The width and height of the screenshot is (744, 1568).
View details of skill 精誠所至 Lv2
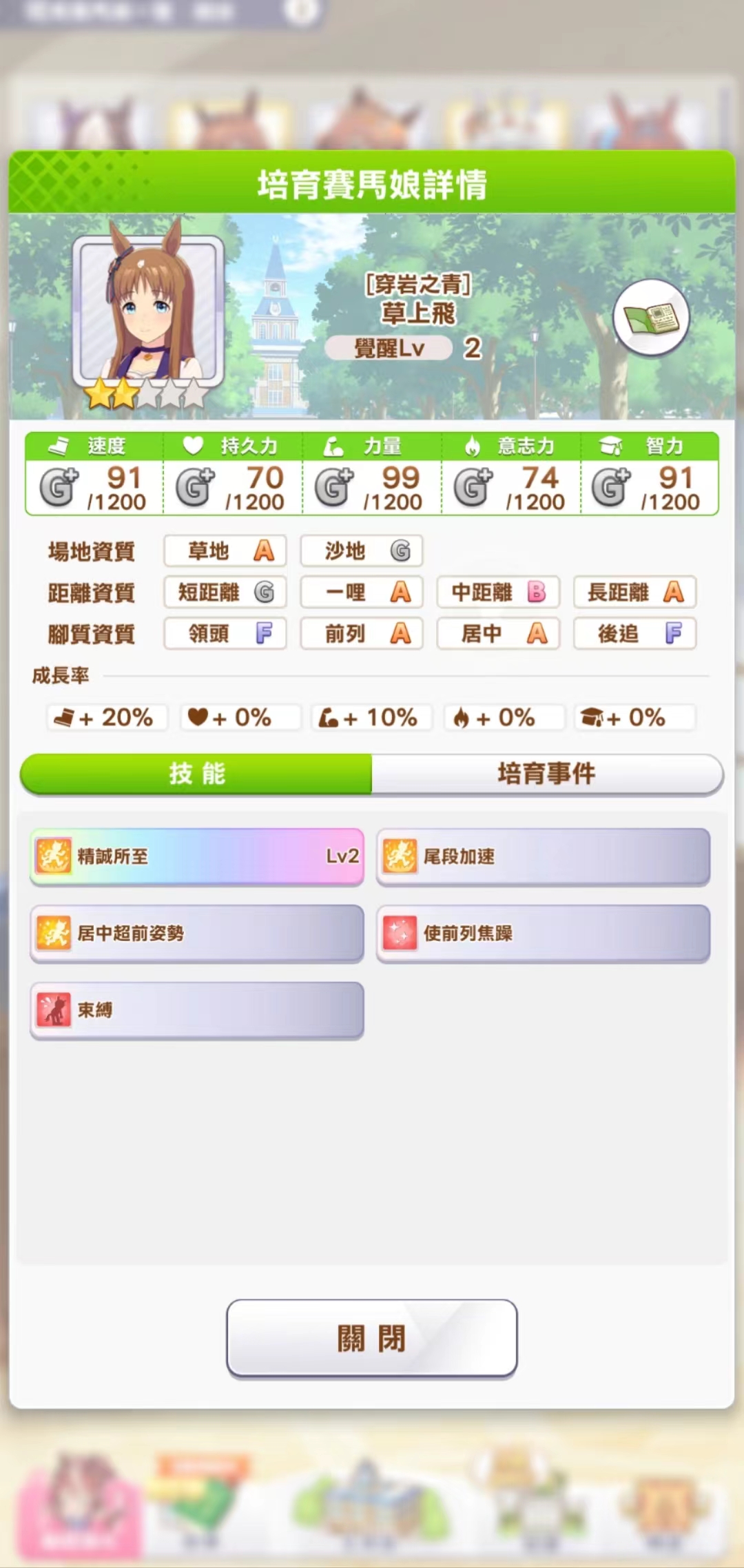point(197,856)
